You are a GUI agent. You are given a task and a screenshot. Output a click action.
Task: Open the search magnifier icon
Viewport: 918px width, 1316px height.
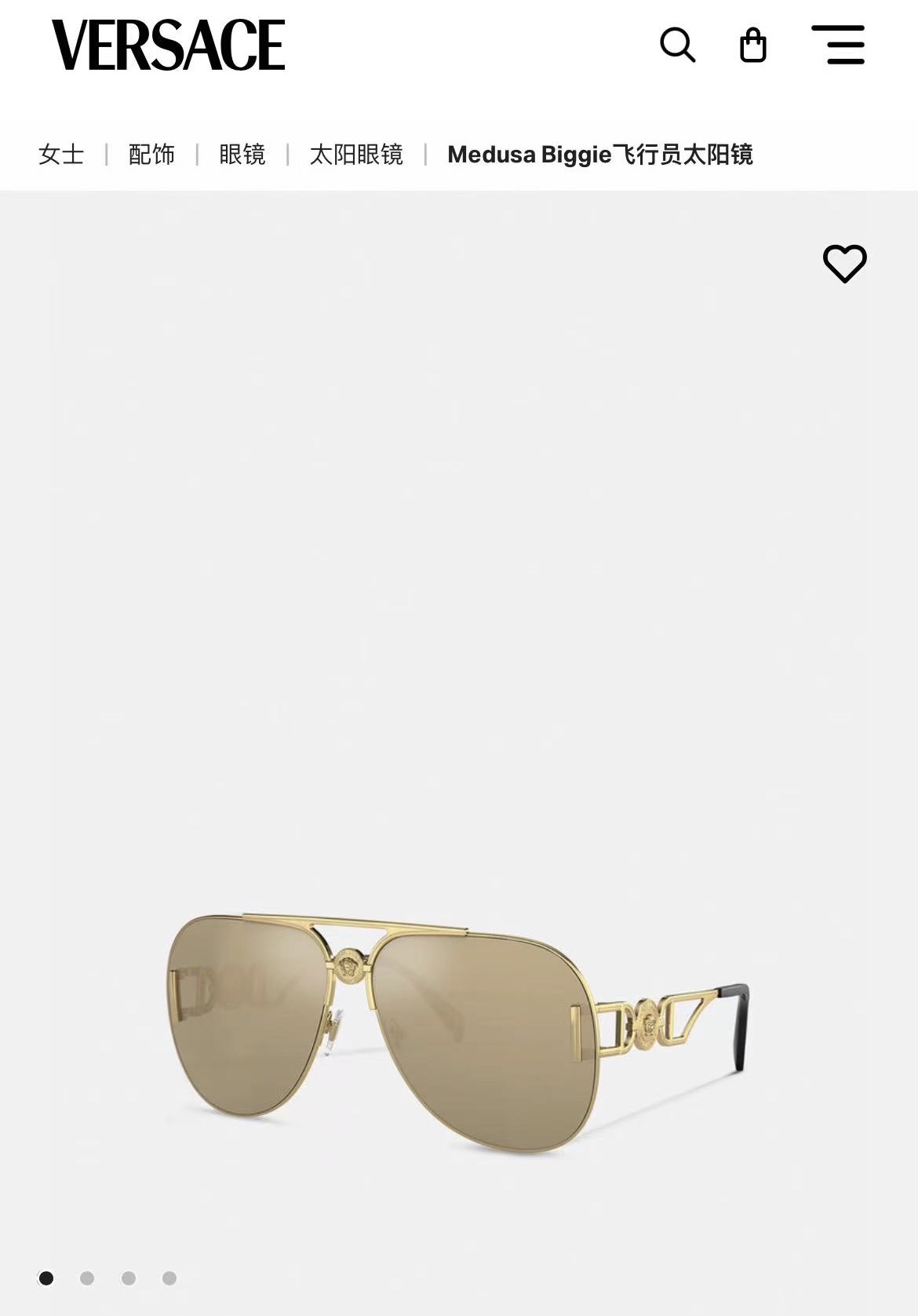coord(677,45)
